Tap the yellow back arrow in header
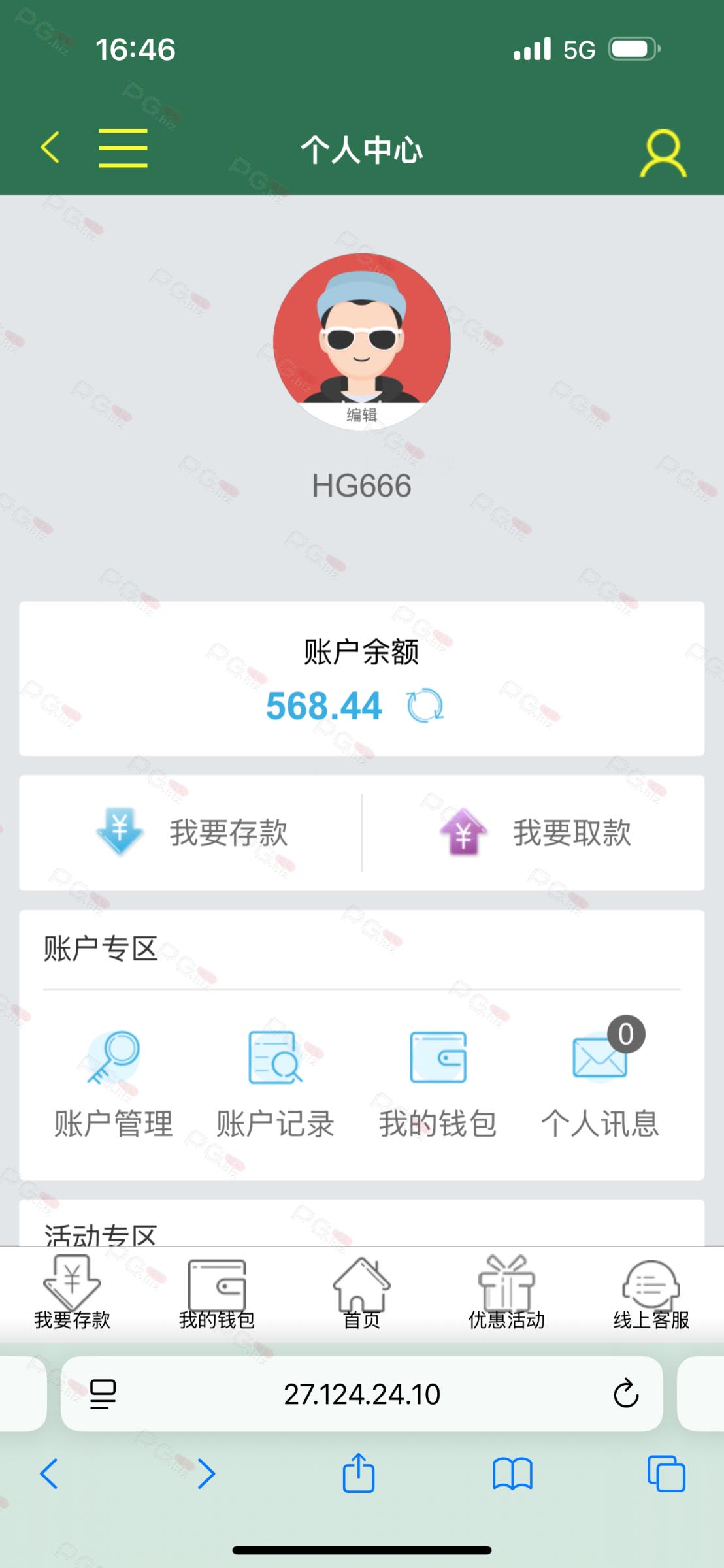The height and width of the screenshot is (1568, 724). (50, 147)
